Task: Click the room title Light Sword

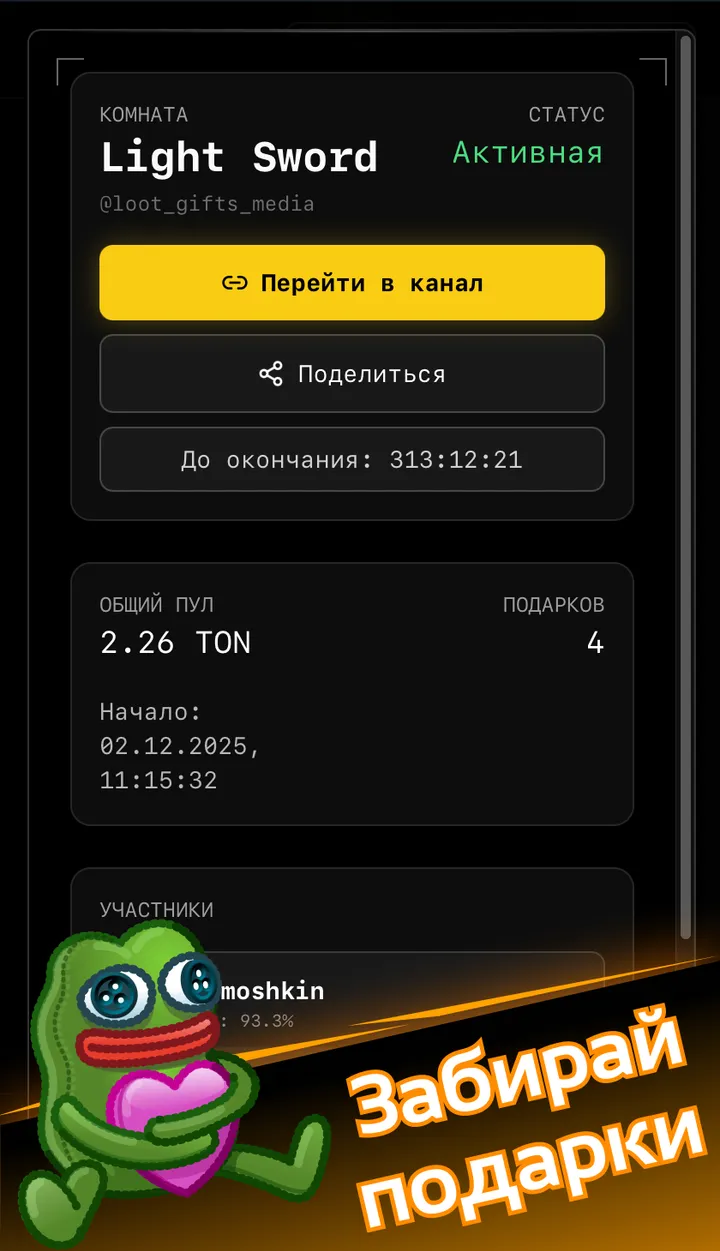Action: [x=240, y=157]
